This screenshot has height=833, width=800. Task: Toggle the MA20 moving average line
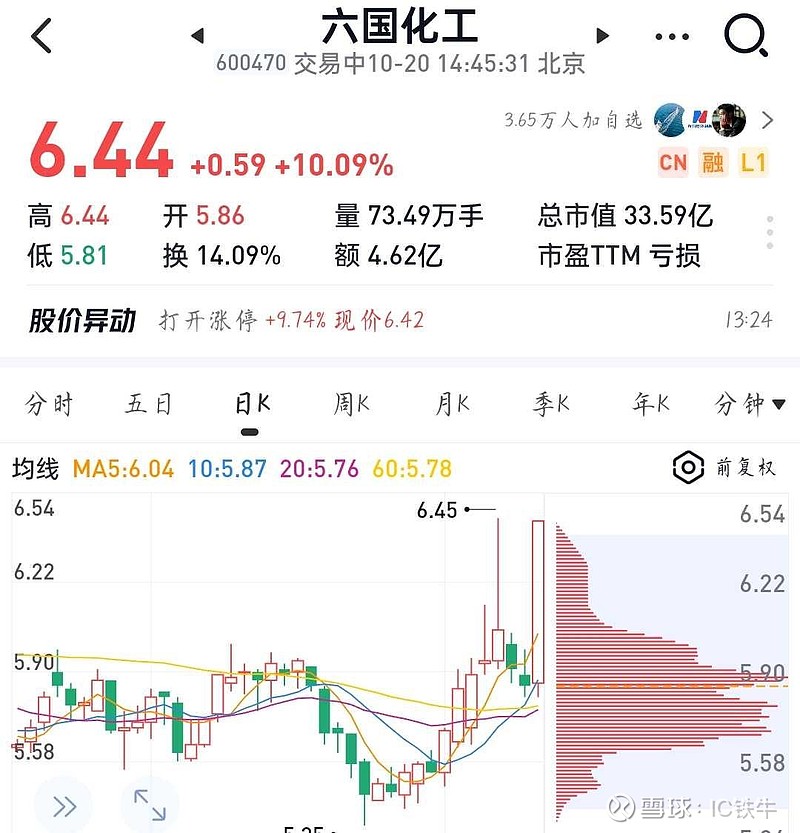coord(318,468)
